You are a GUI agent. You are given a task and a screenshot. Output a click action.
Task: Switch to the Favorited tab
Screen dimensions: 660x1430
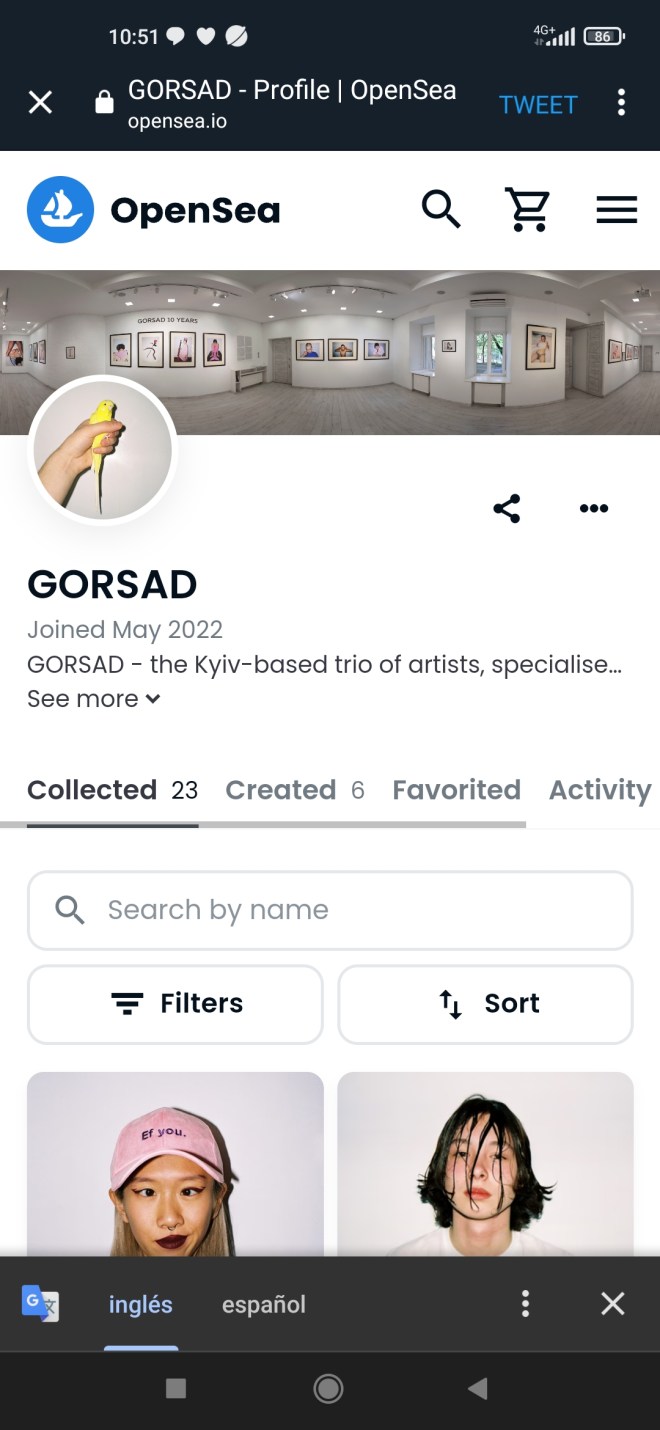point(456,790)
